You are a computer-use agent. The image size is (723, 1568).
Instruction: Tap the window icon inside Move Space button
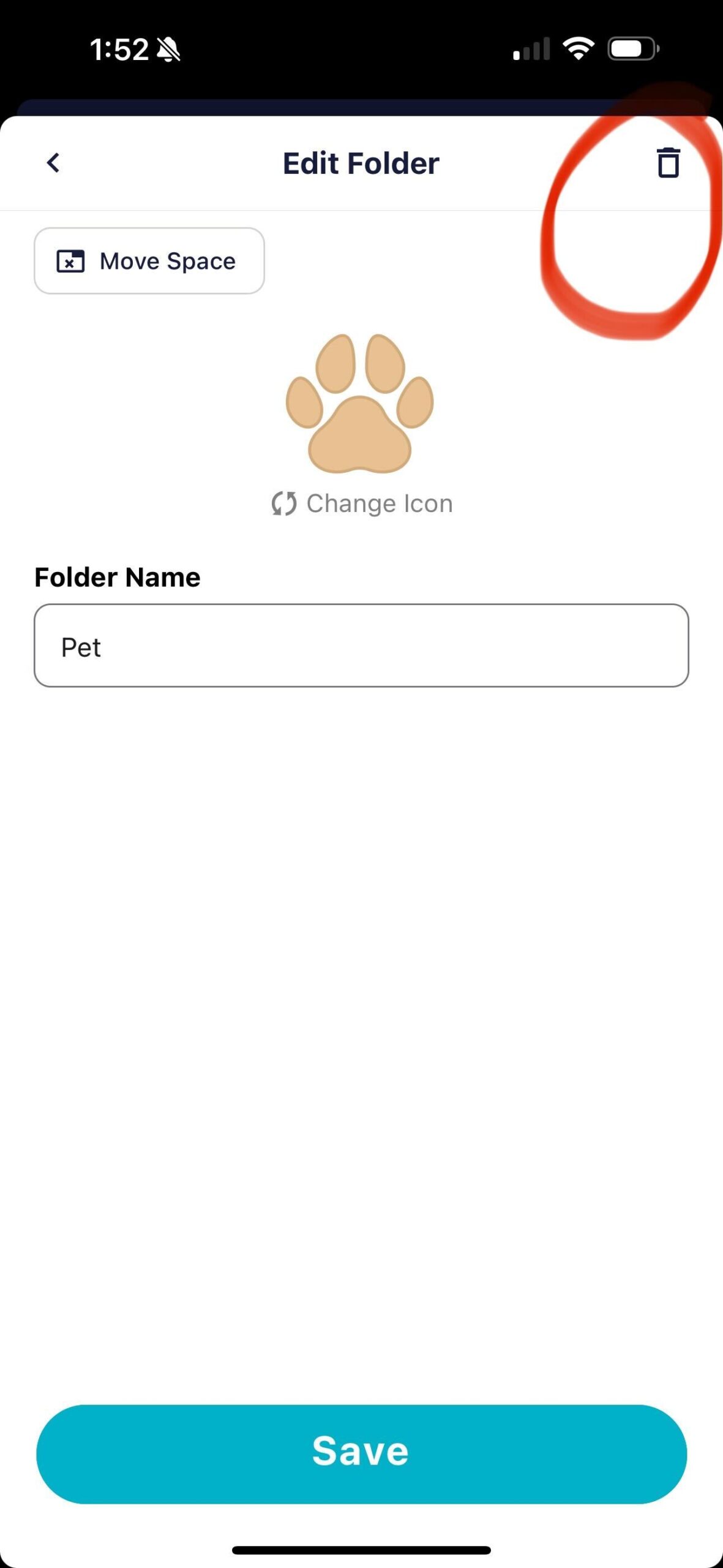(69, 261)
